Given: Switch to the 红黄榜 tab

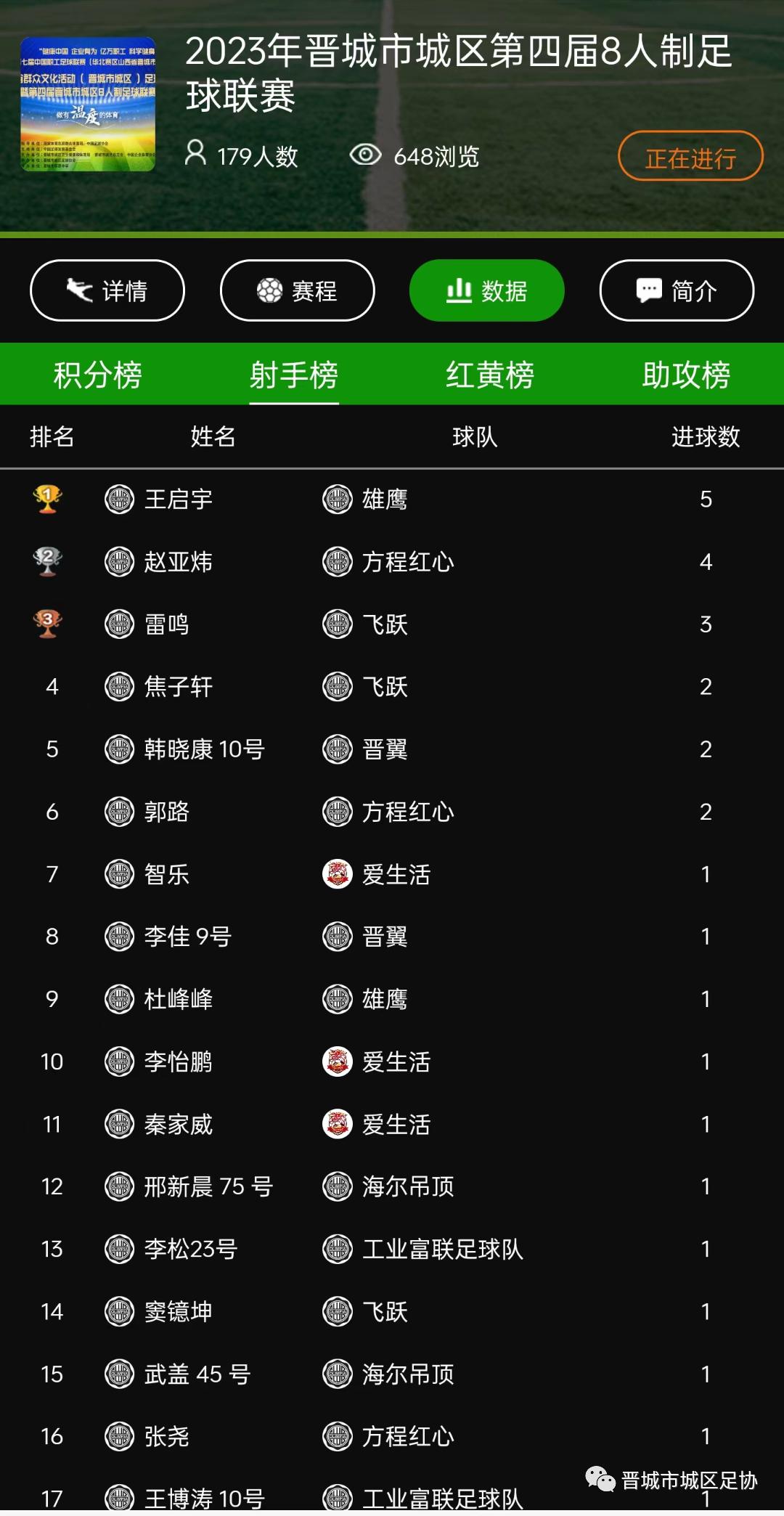Looking at the screenshot, I should click(490, 375).
